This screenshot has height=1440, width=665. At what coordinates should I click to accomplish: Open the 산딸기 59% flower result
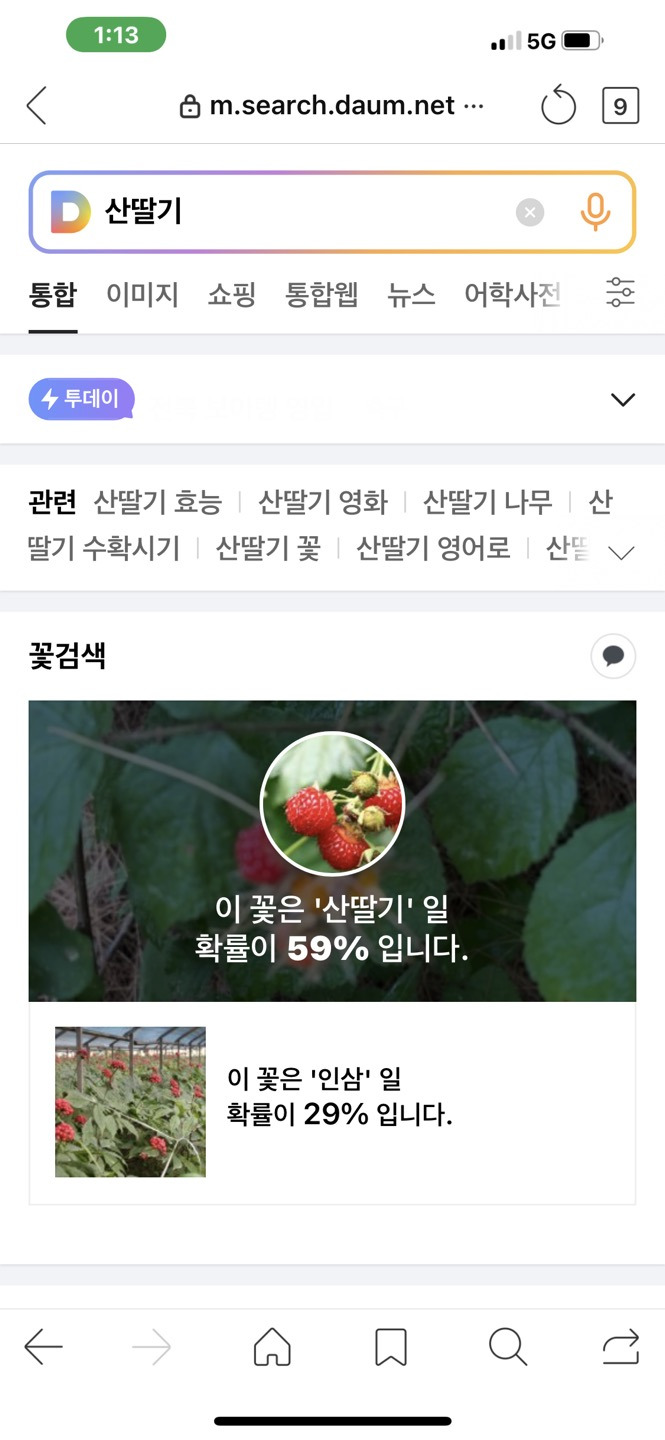pos(332,850)
